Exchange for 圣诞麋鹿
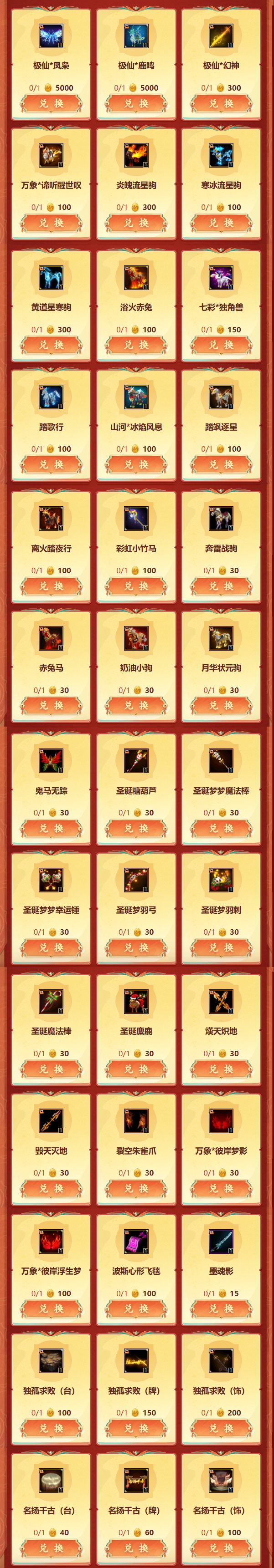Screen dimensions: 274x1568 pos(136,1069)
